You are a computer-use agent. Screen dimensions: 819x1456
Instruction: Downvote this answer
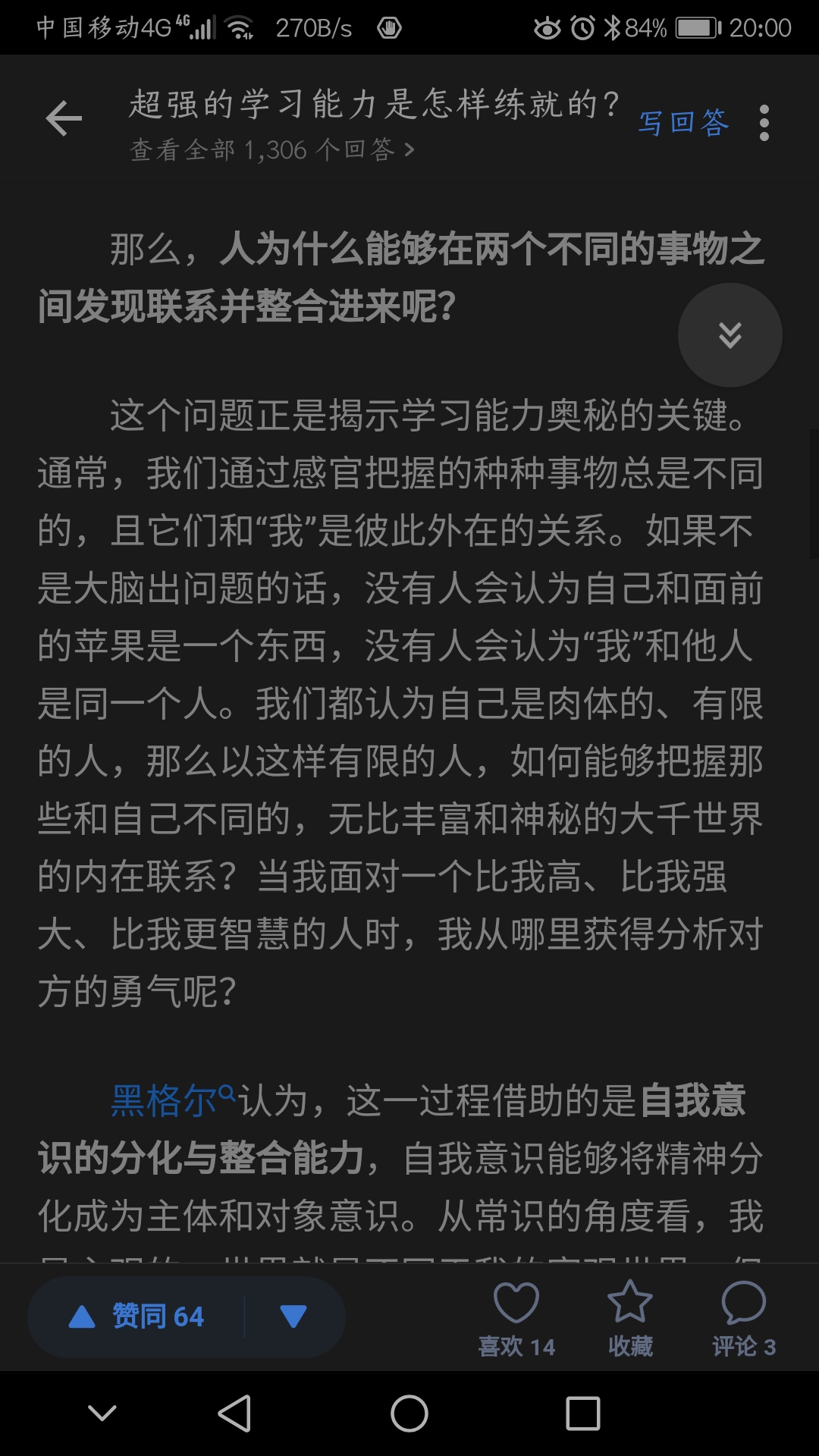(293, 1316)
